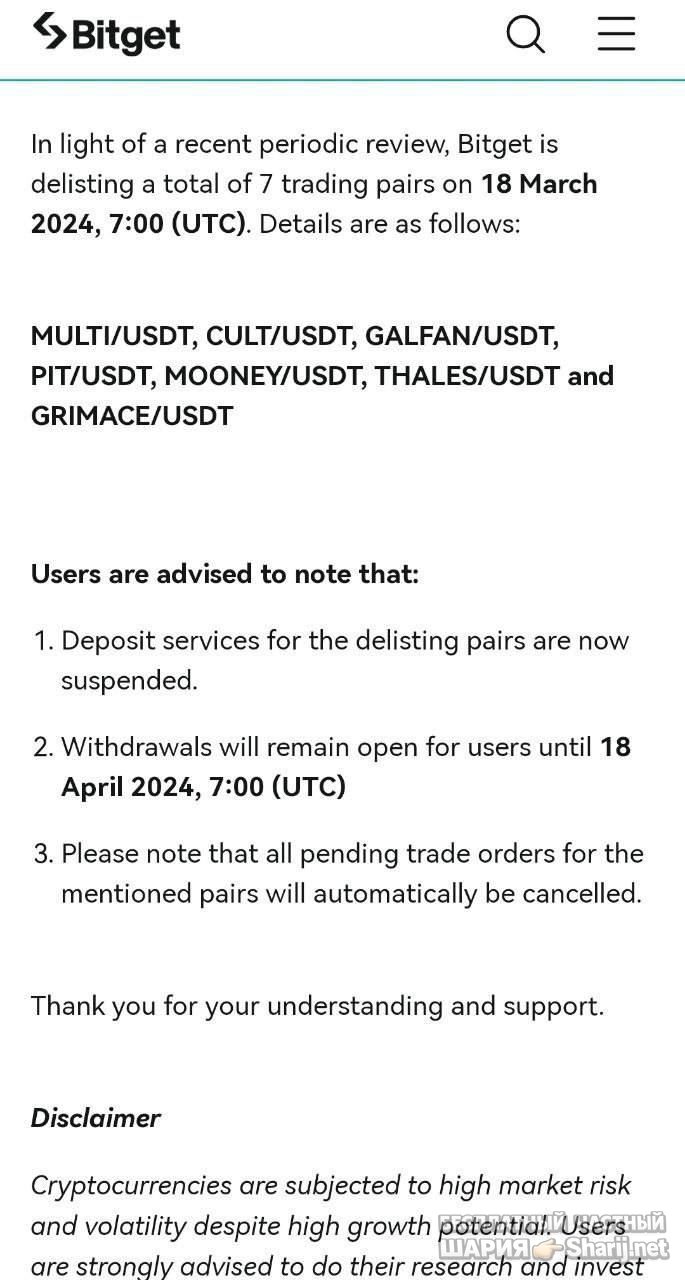Tap the Bitget logo to go home
685x1280 pixels.
(106, 34)
